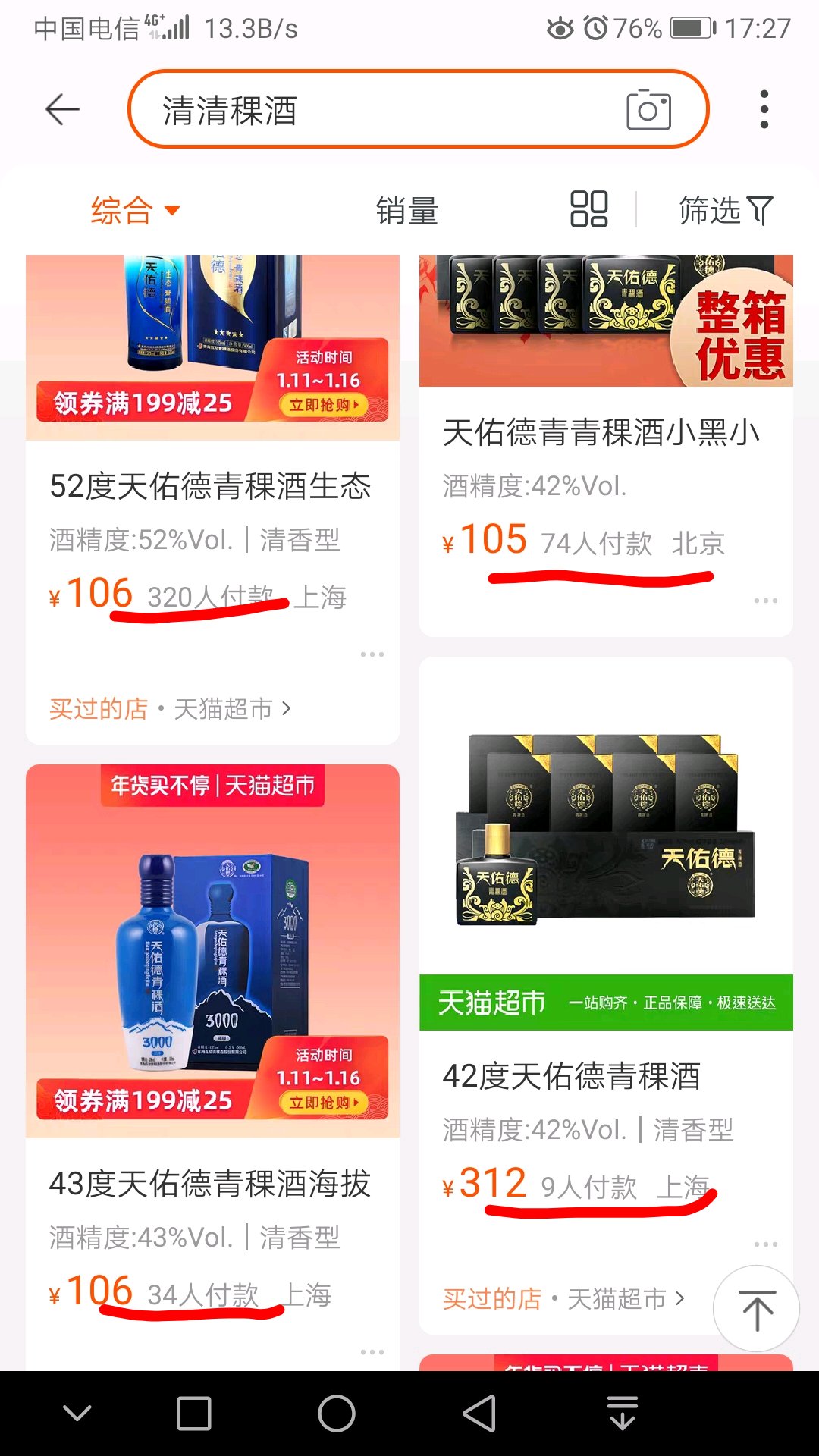Open camera search inside the search bar
The height and width of the screenshot is (1456, 819).
(650, 109)
